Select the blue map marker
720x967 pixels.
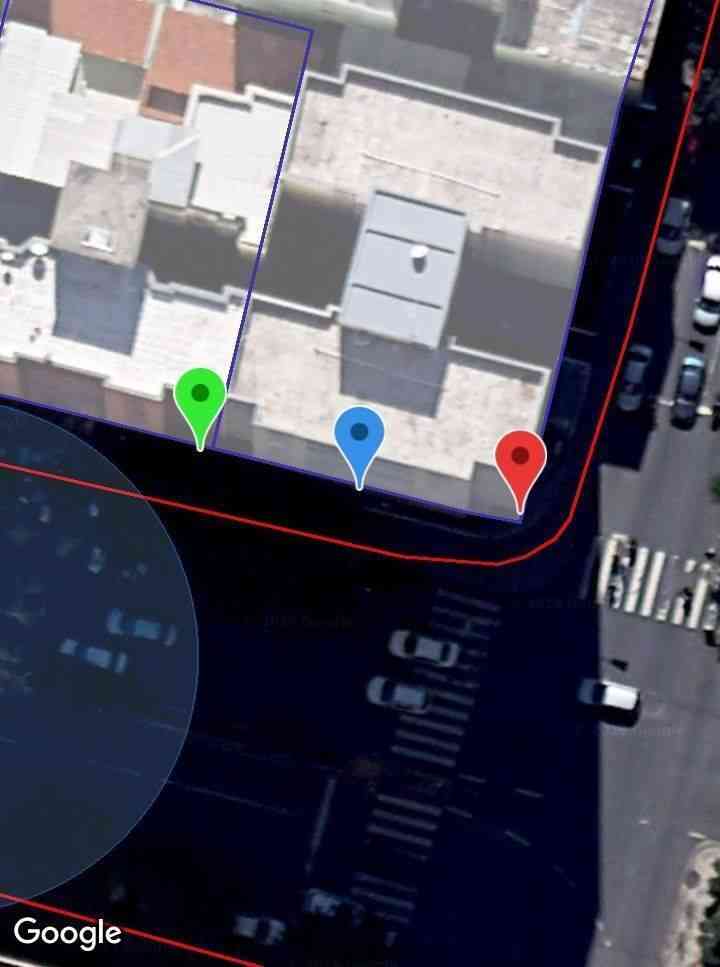click(359, 437)
